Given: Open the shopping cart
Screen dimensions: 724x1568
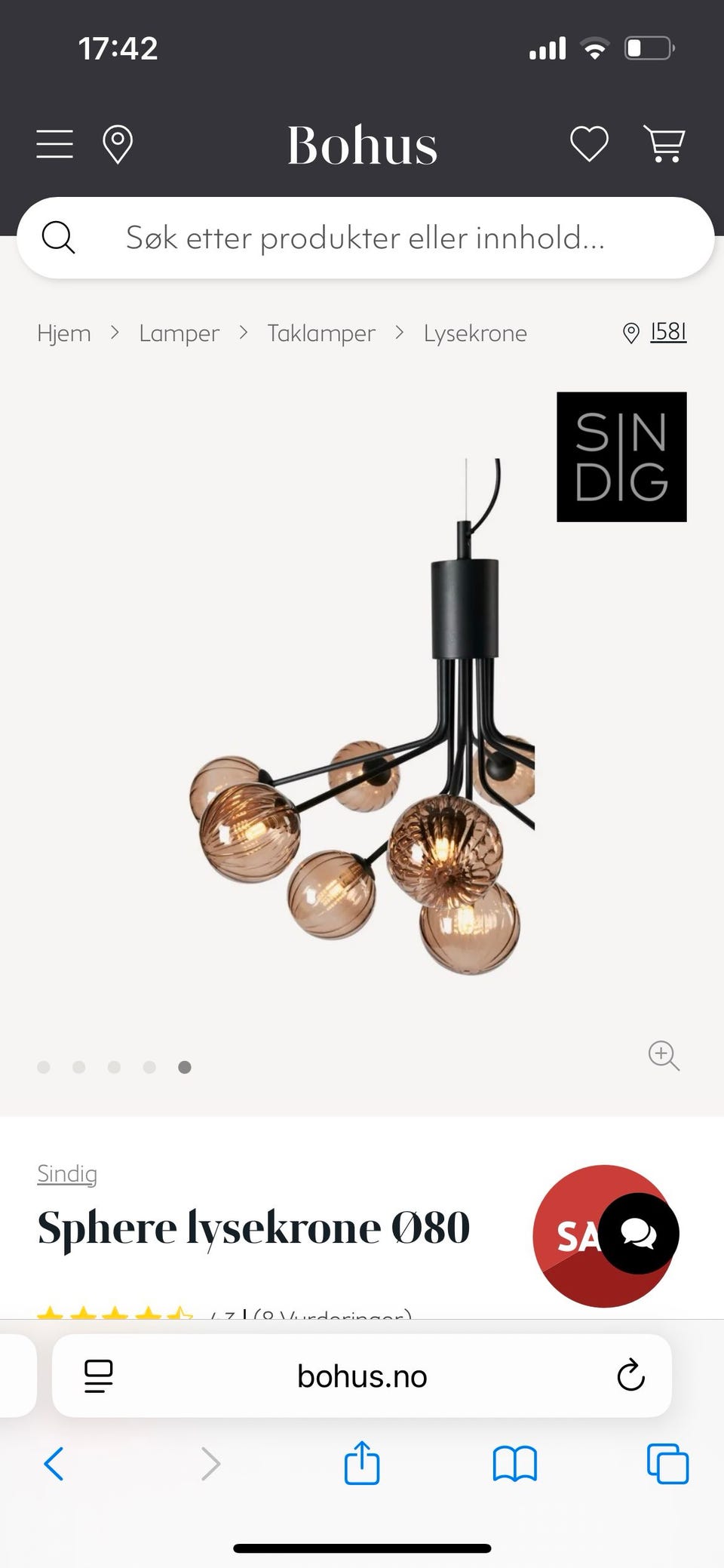Looking at the screenshot, I should pyautogui.click(x=664, y=143).
